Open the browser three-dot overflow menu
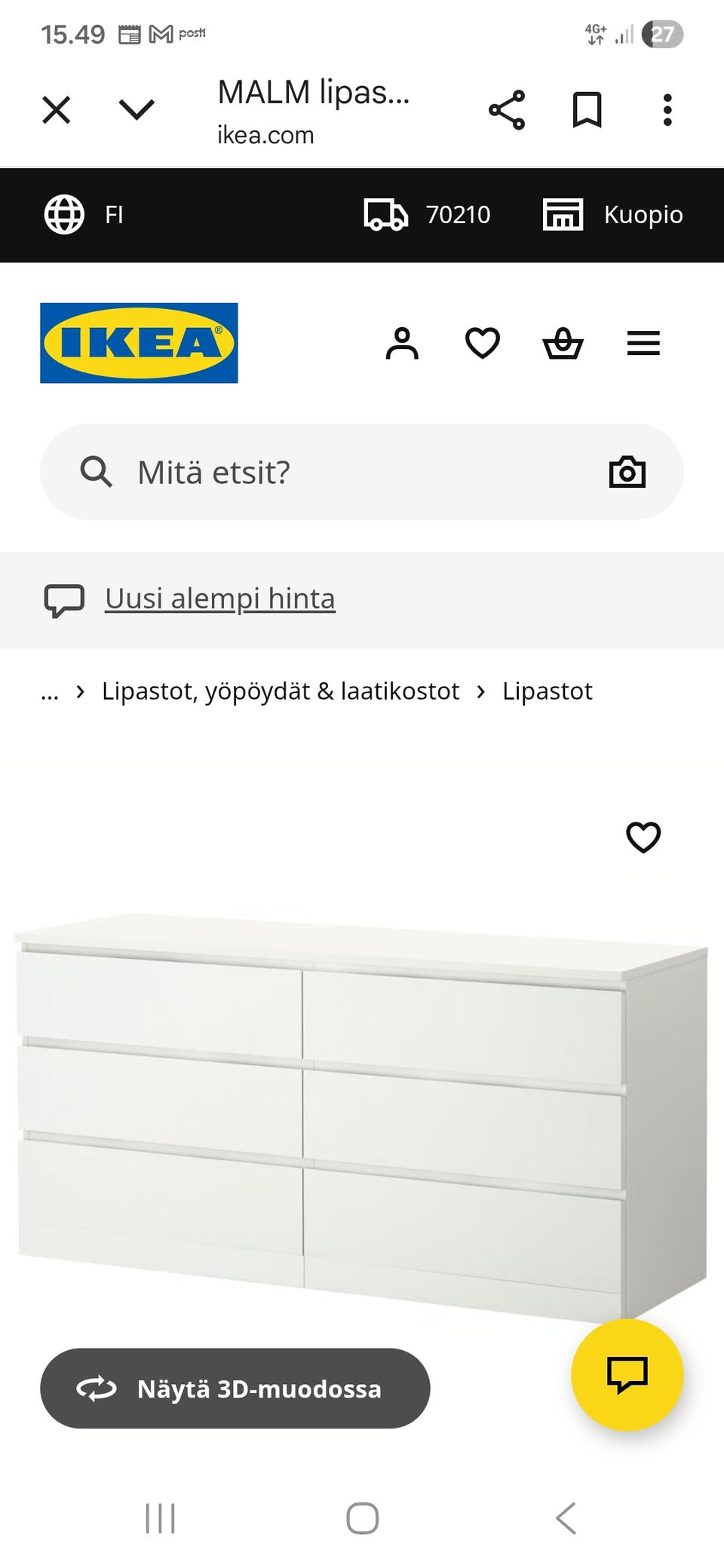 (x=667, y=109)
